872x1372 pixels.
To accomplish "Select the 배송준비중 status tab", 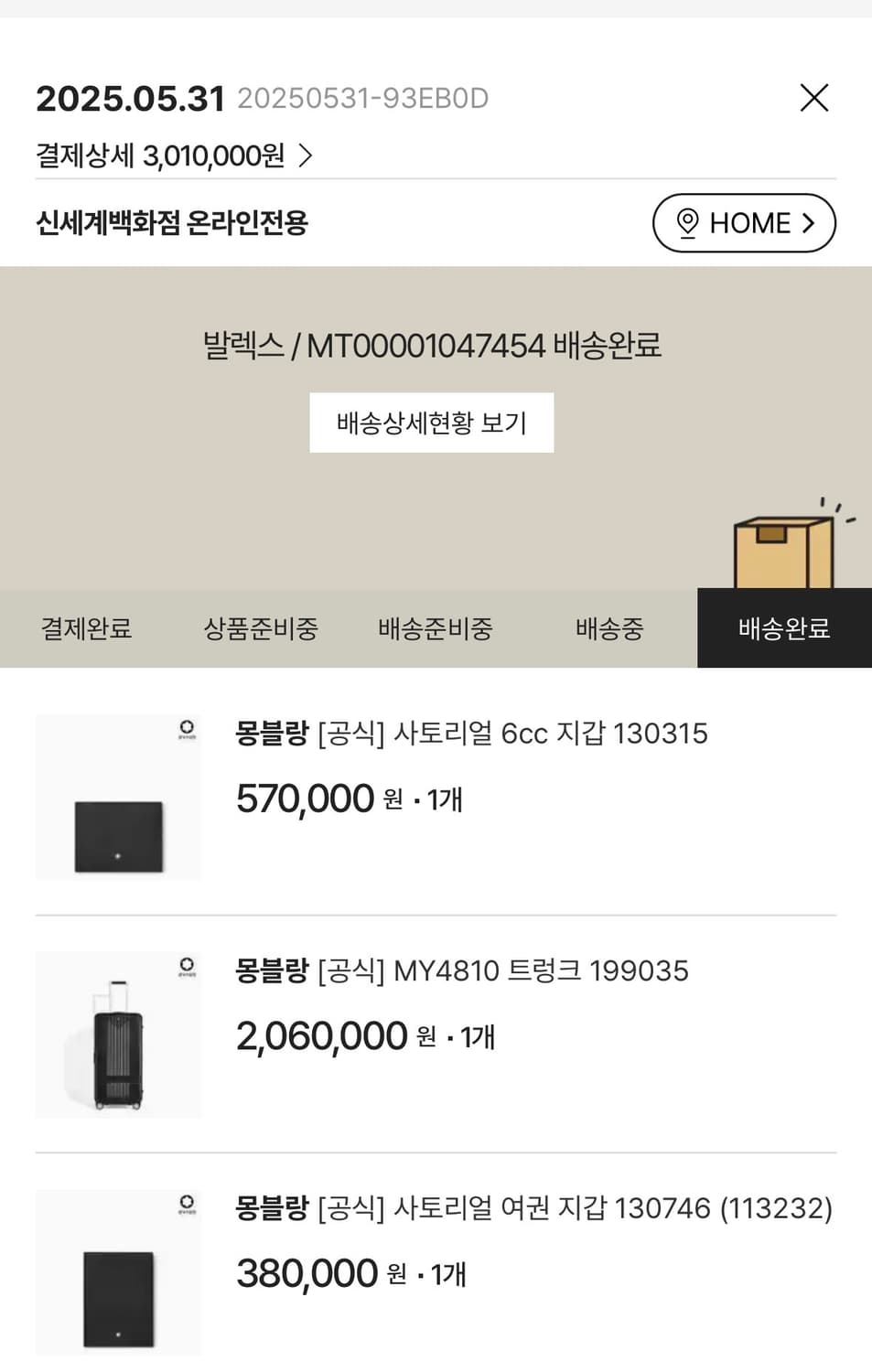I will click(436, 628).
